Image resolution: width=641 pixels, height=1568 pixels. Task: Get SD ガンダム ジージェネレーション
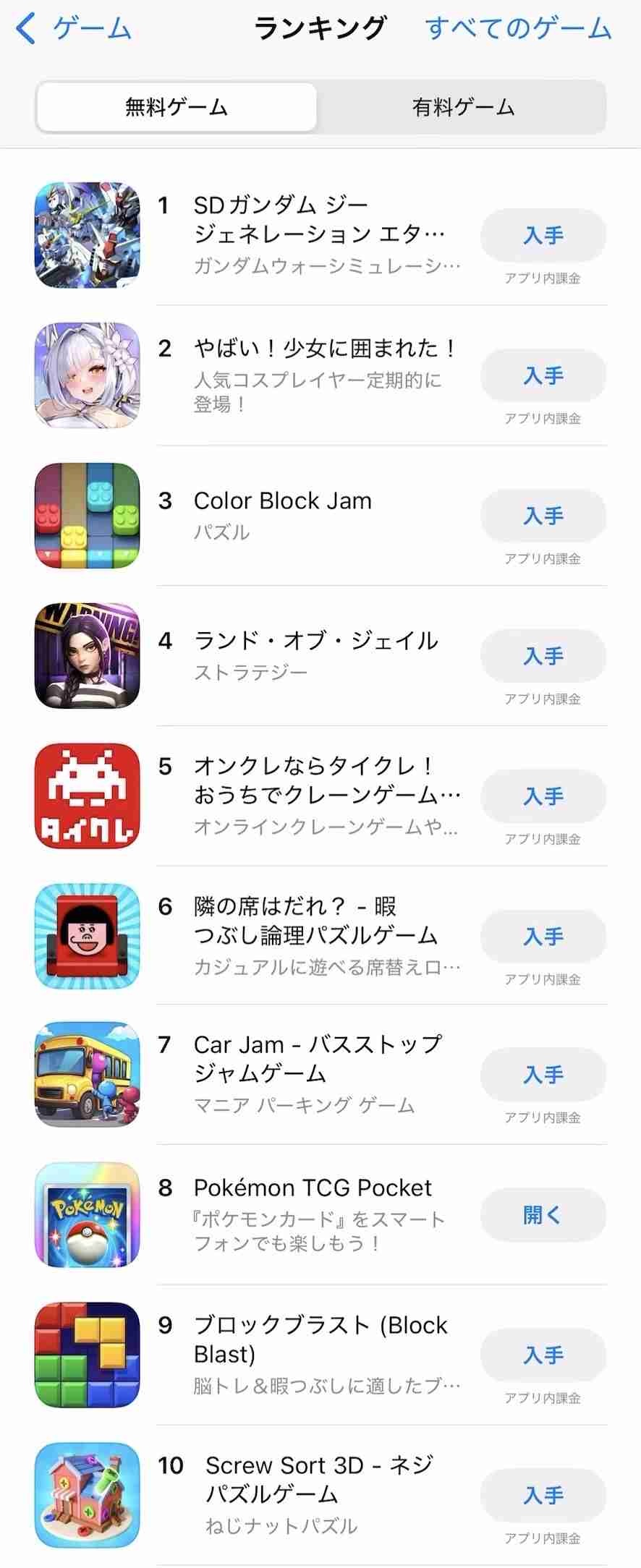click(x=543, y=236)
